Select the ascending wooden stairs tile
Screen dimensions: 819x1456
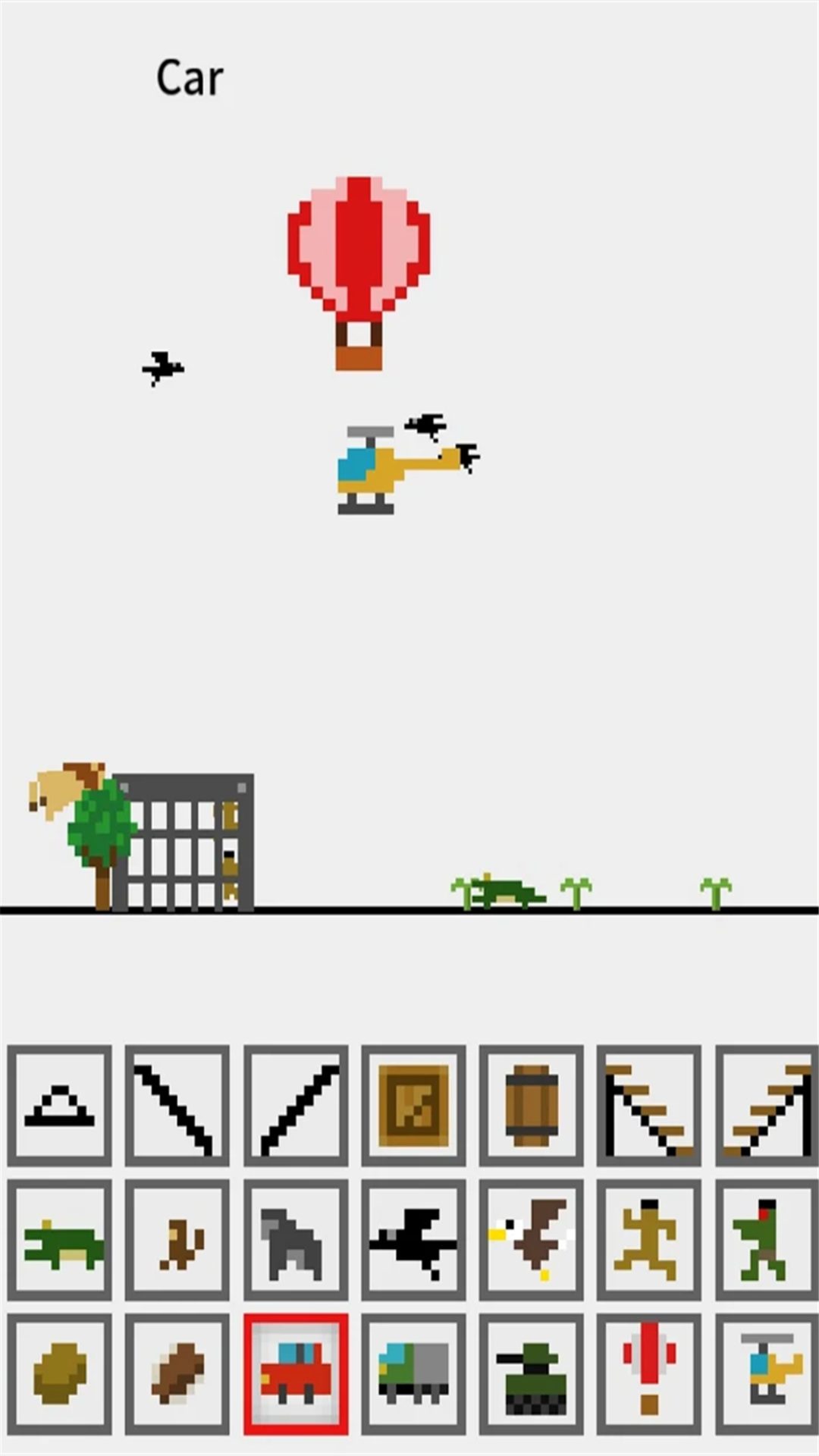click(766, 1105)
